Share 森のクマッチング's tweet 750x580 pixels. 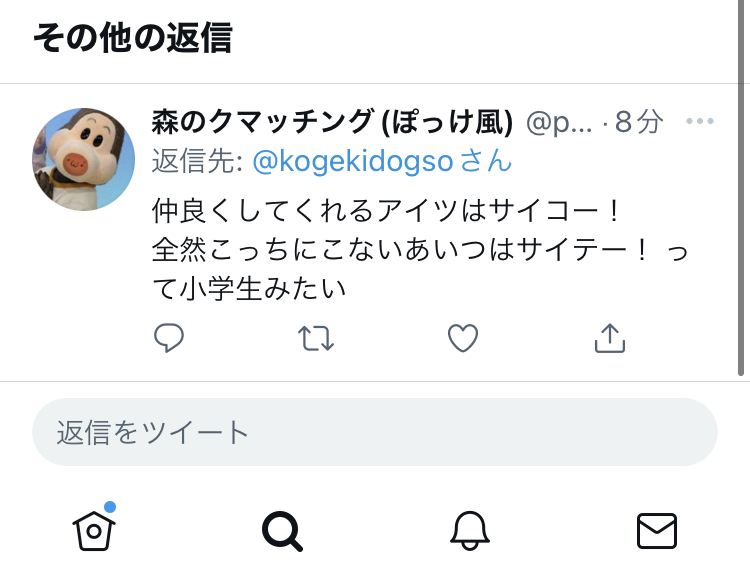click(x=609, y=339)
